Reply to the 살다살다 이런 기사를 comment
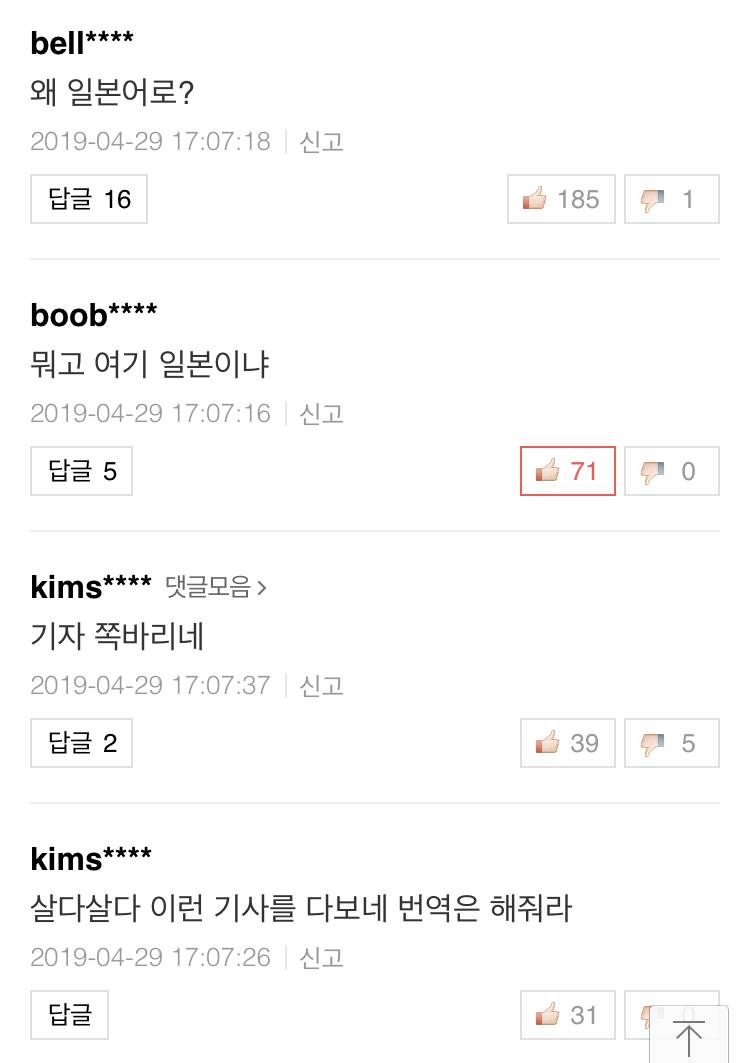This screenshot has width=750, height=1063. 69,1015
